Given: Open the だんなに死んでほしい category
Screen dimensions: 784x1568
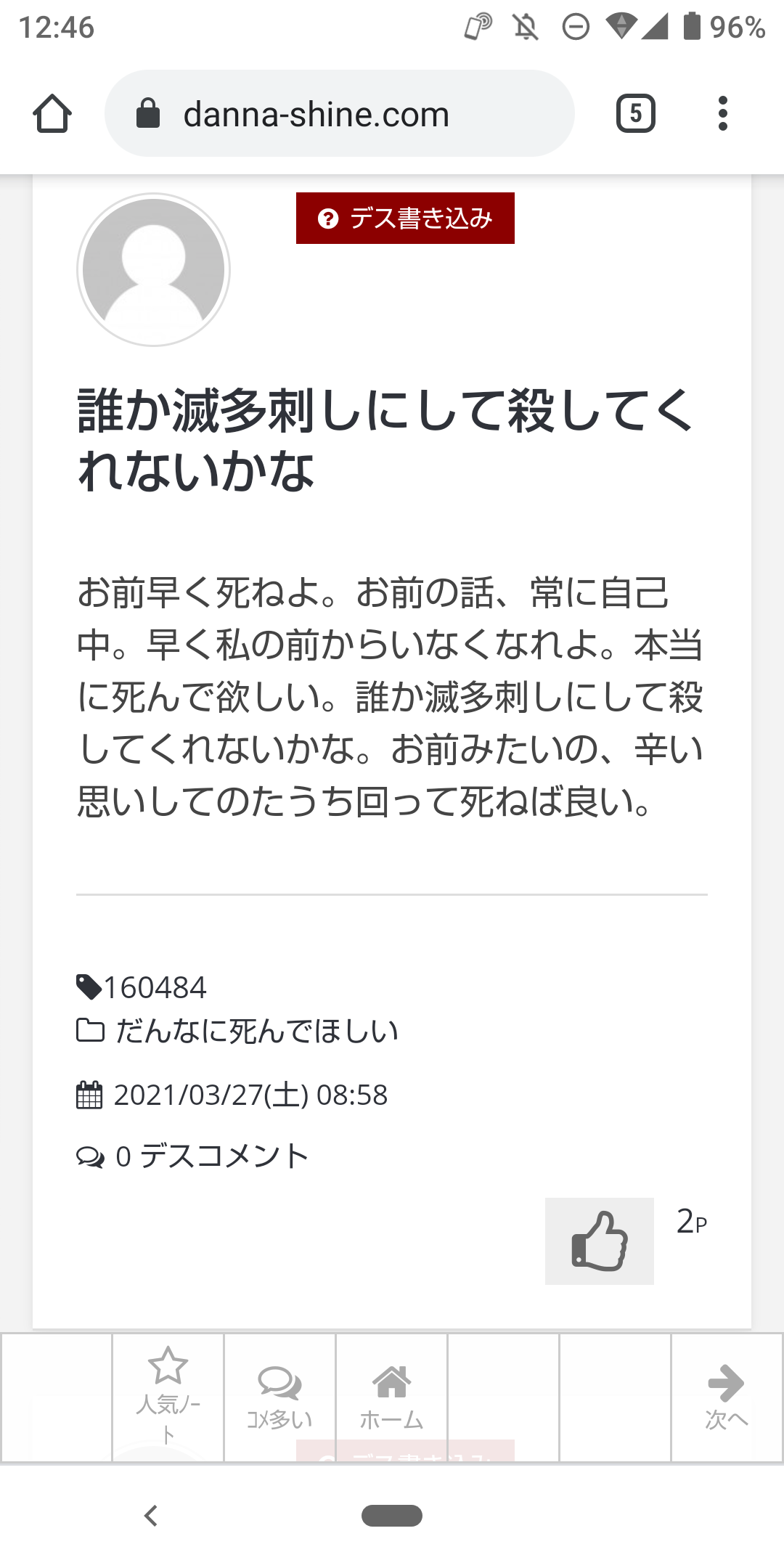Looking at the screenshot, I should (256, 1031).
